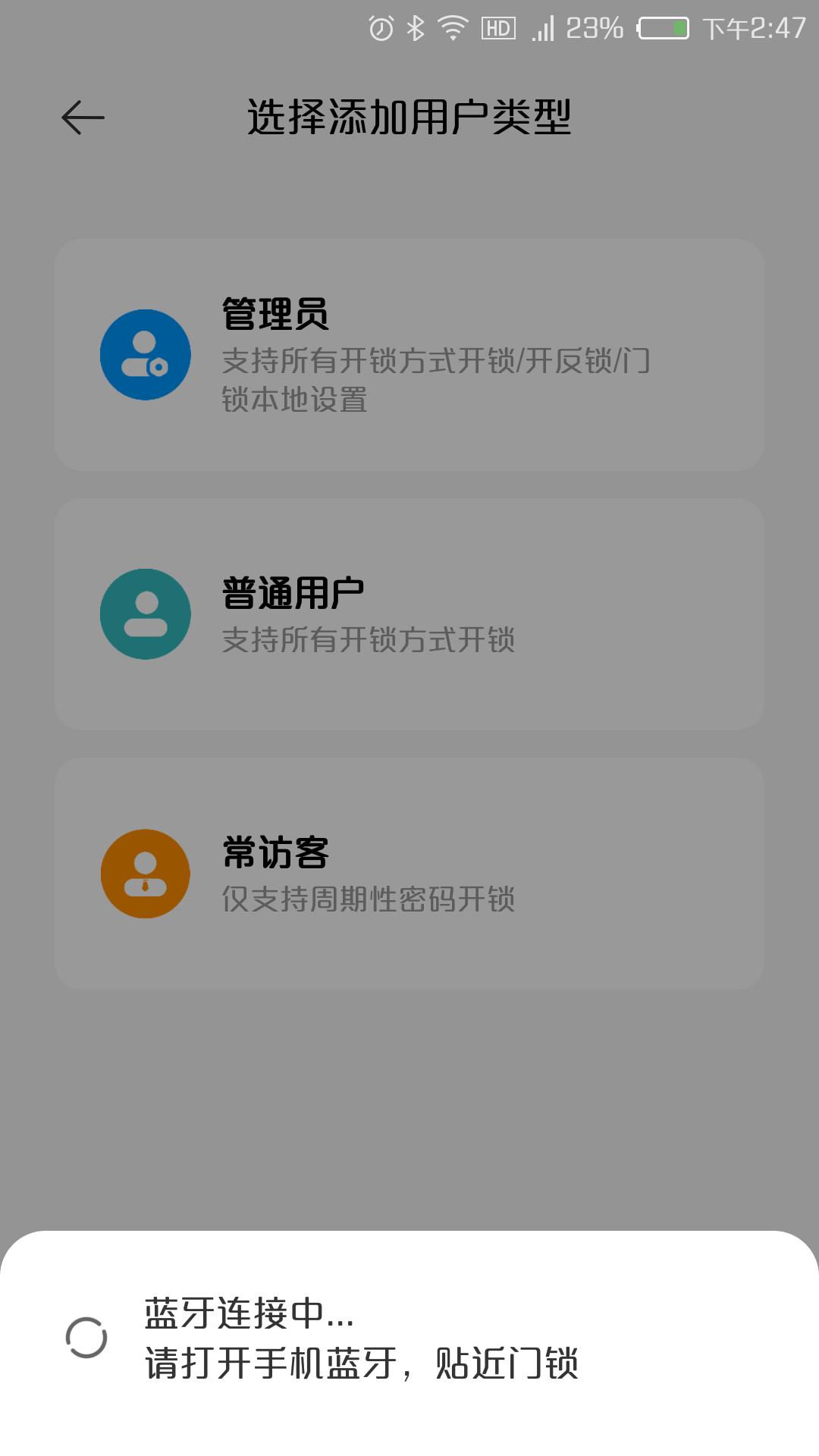Select the blue 管理员 admin user icon
The image size is (819, 1456).
[145, 354]
